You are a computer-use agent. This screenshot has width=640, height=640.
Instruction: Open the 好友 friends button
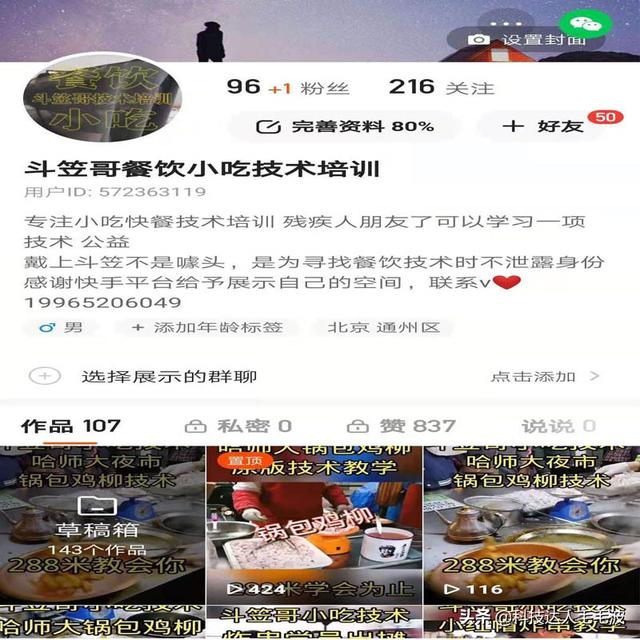point(545,126)
